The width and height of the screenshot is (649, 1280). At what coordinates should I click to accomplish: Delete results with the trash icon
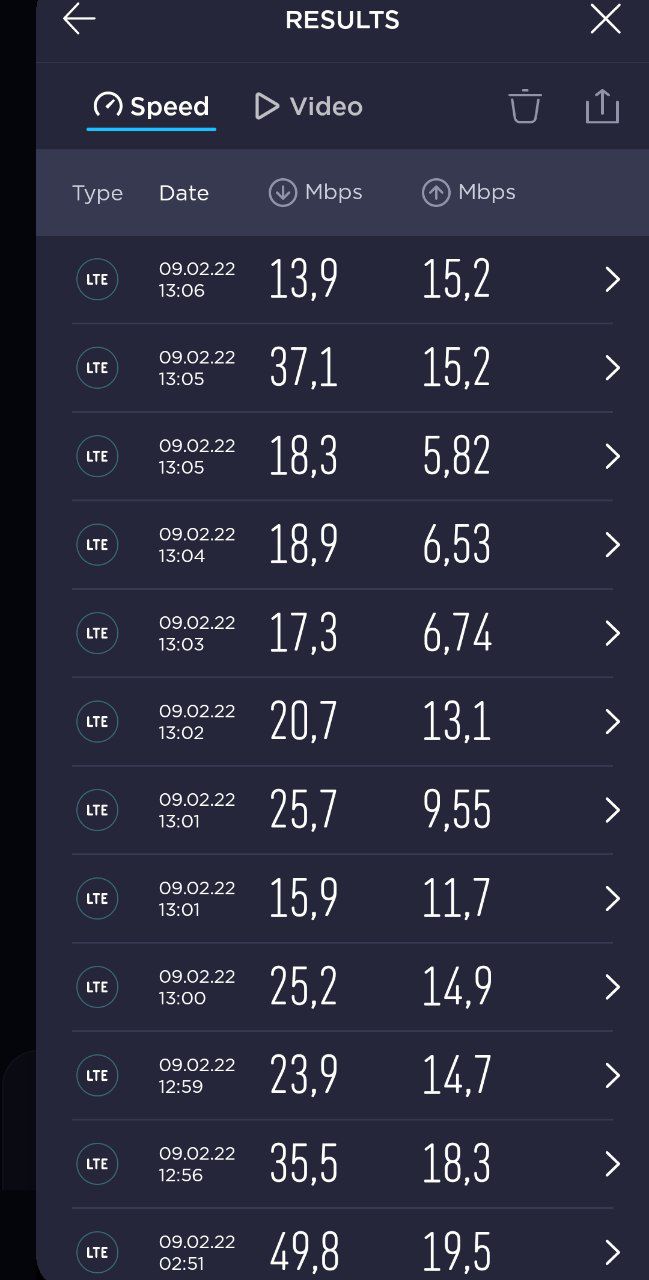click(525, 106)
